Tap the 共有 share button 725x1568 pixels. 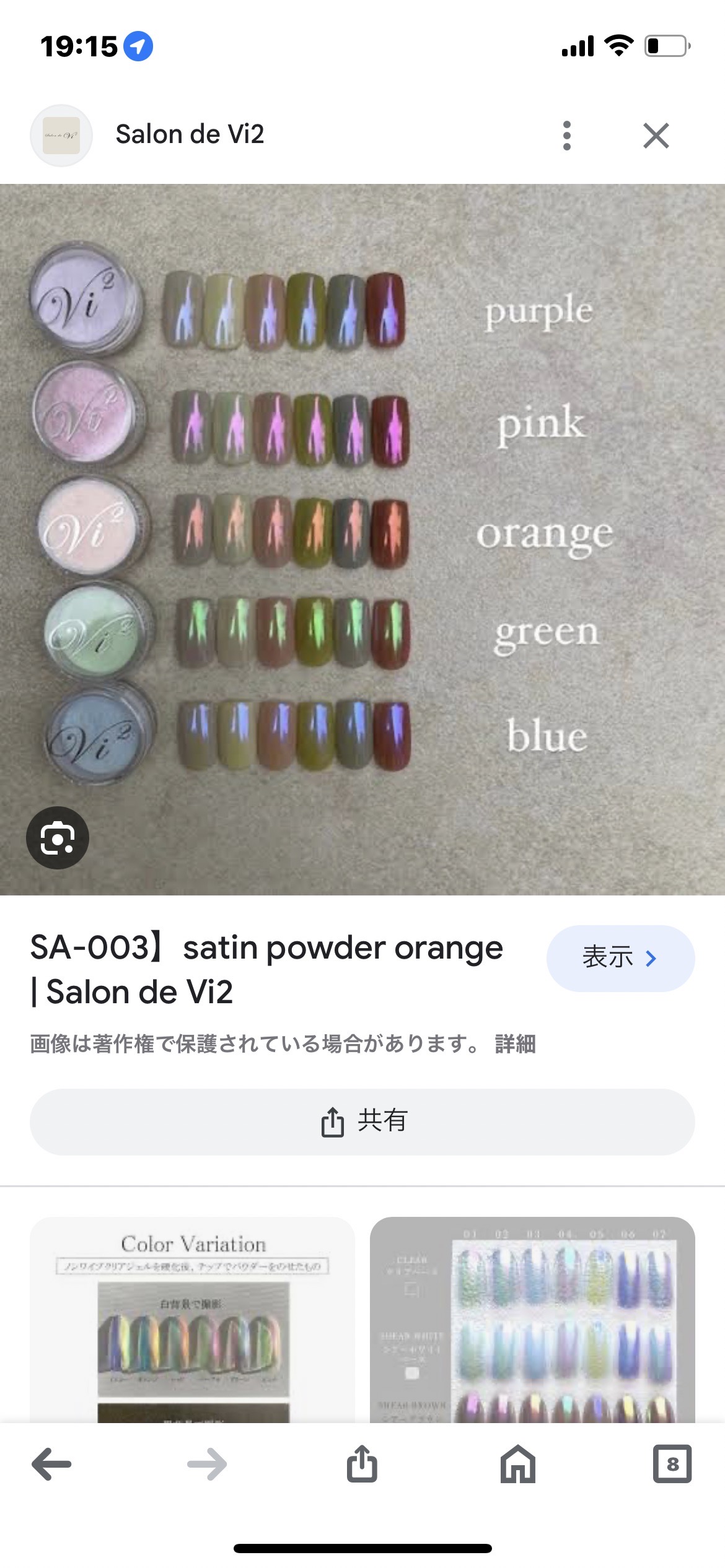pos(362,1122)
